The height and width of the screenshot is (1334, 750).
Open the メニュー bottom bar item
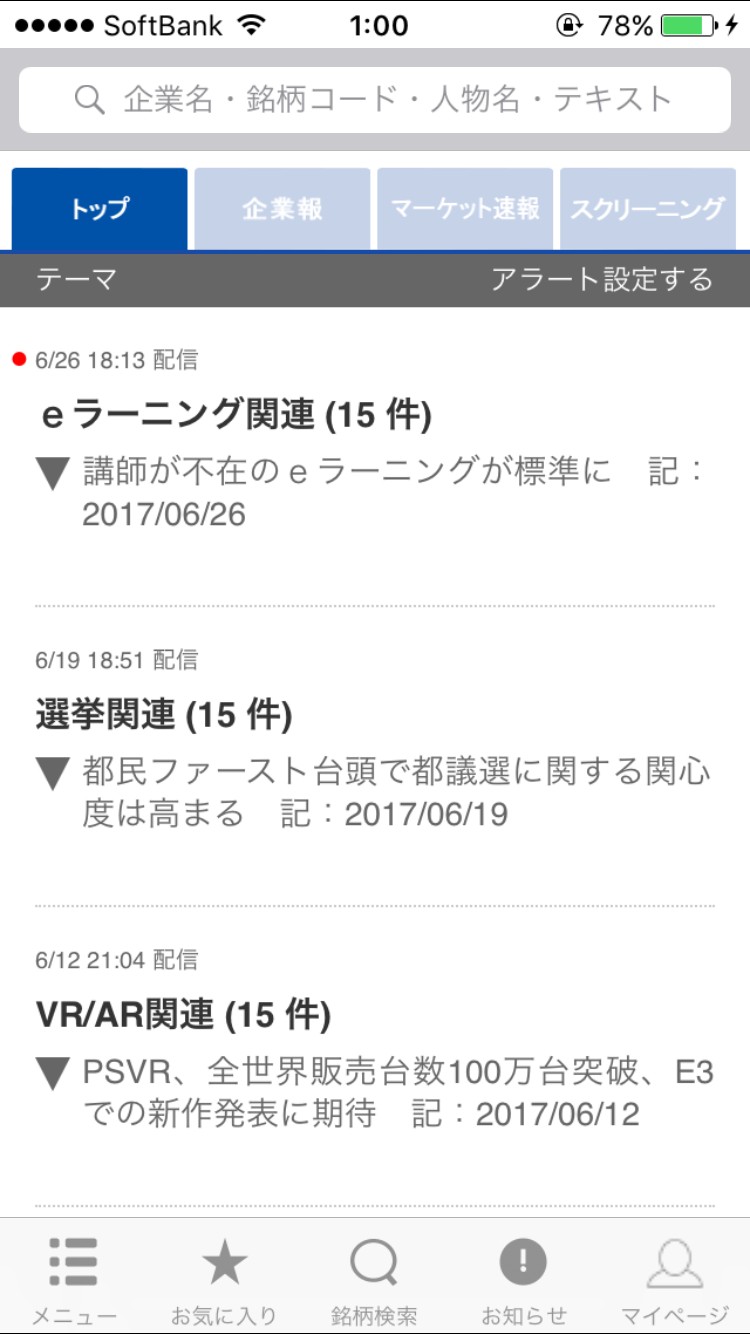[x=74, y=1277]
